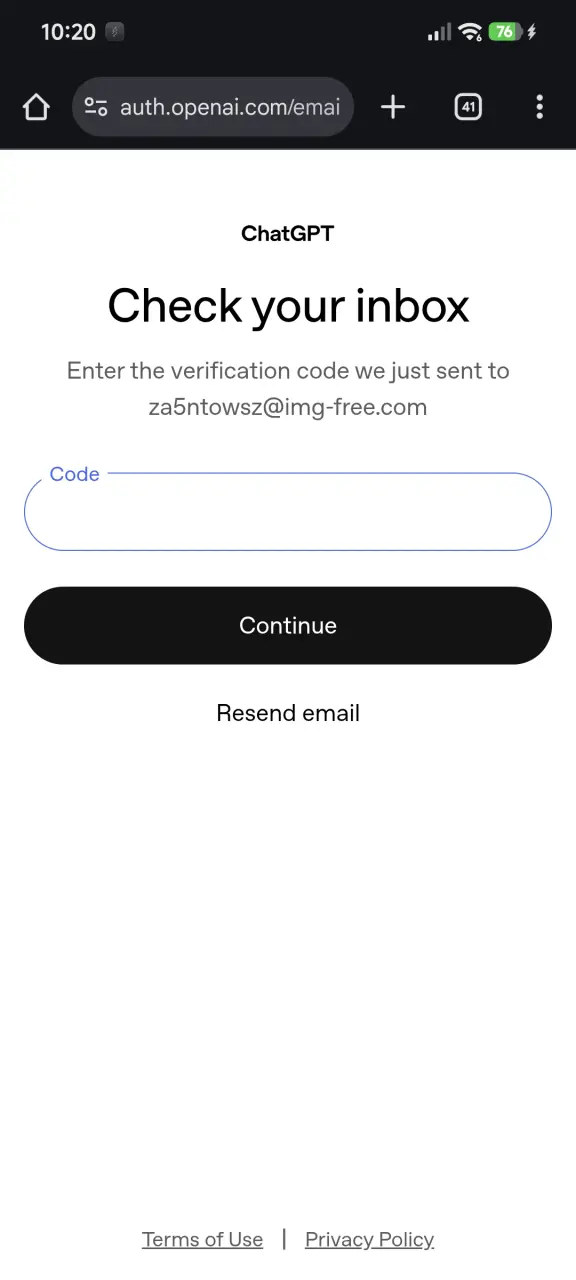This screenshot has width=576, height=1280.
Task: View site info icon in the address bar
Action: tap(96, 107)
